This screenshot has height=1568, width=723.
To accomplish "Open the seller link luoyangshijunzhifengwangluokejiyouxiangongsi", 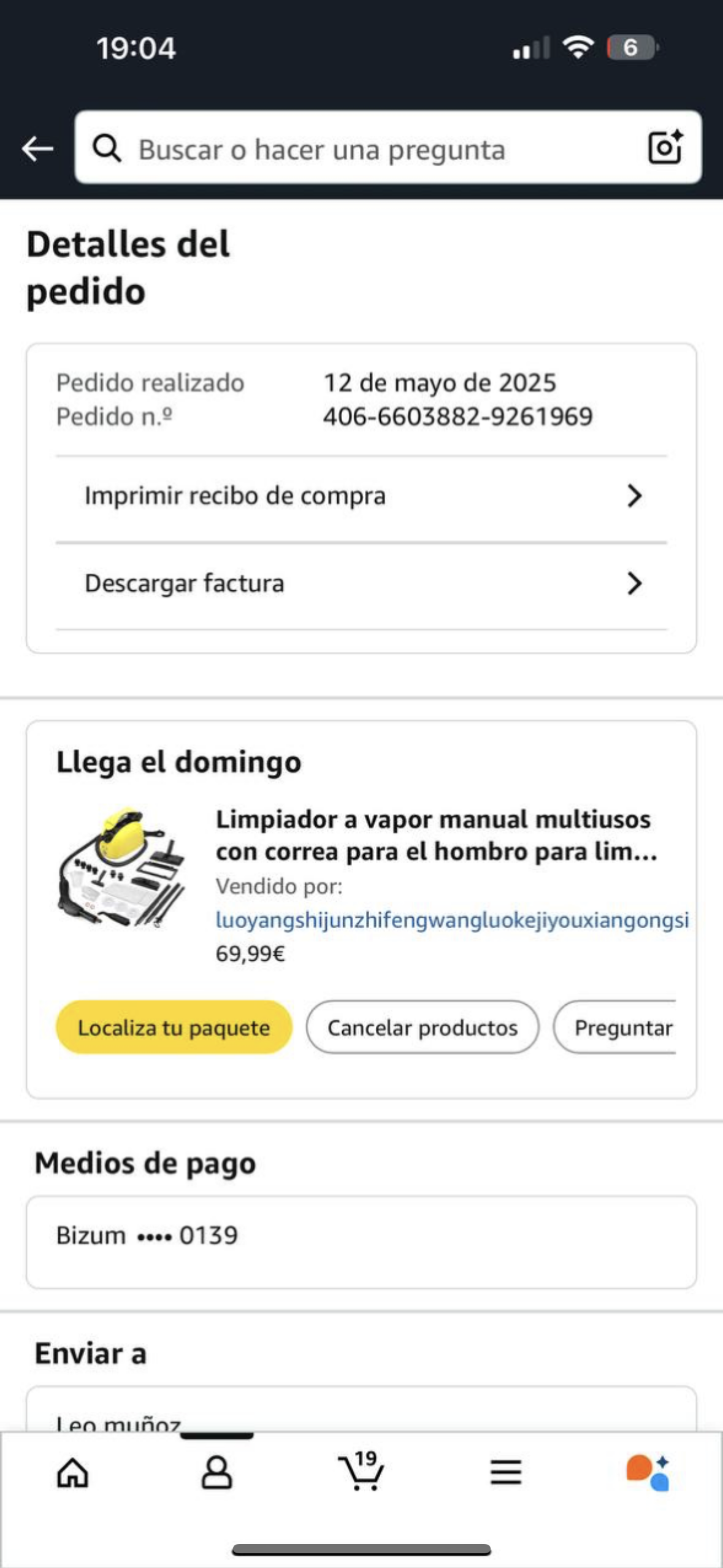I will 452,920.
